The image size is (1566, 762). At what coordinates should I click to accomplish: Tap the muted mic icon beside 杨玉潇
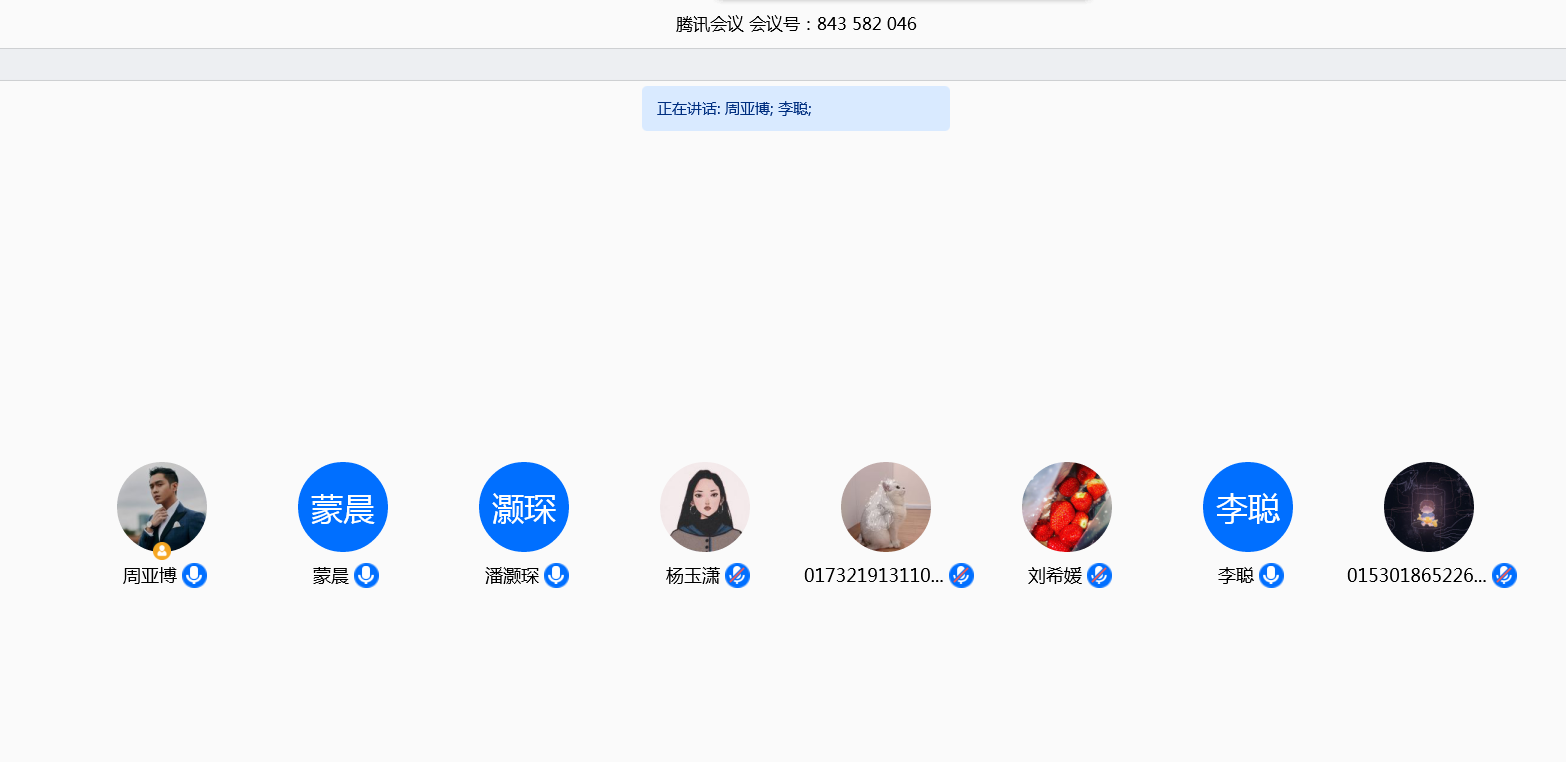point(738,576)
